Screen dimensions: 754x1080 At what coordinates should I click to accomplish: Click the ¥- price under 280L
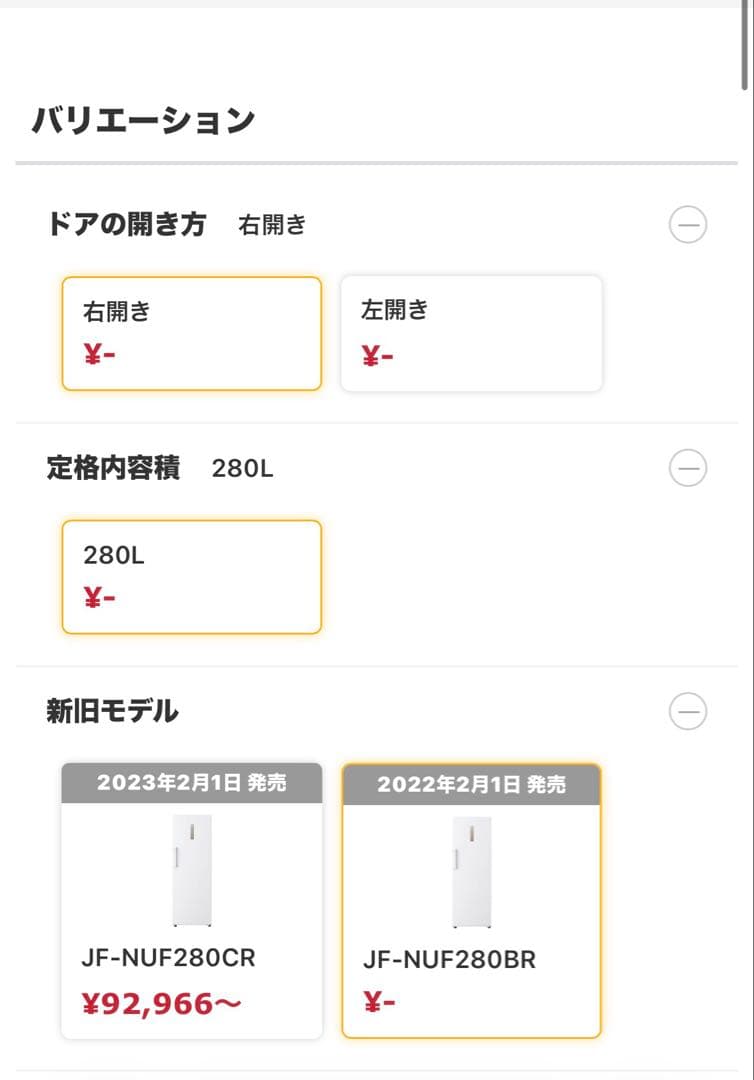pyautogui.click(x=97, y=597)
